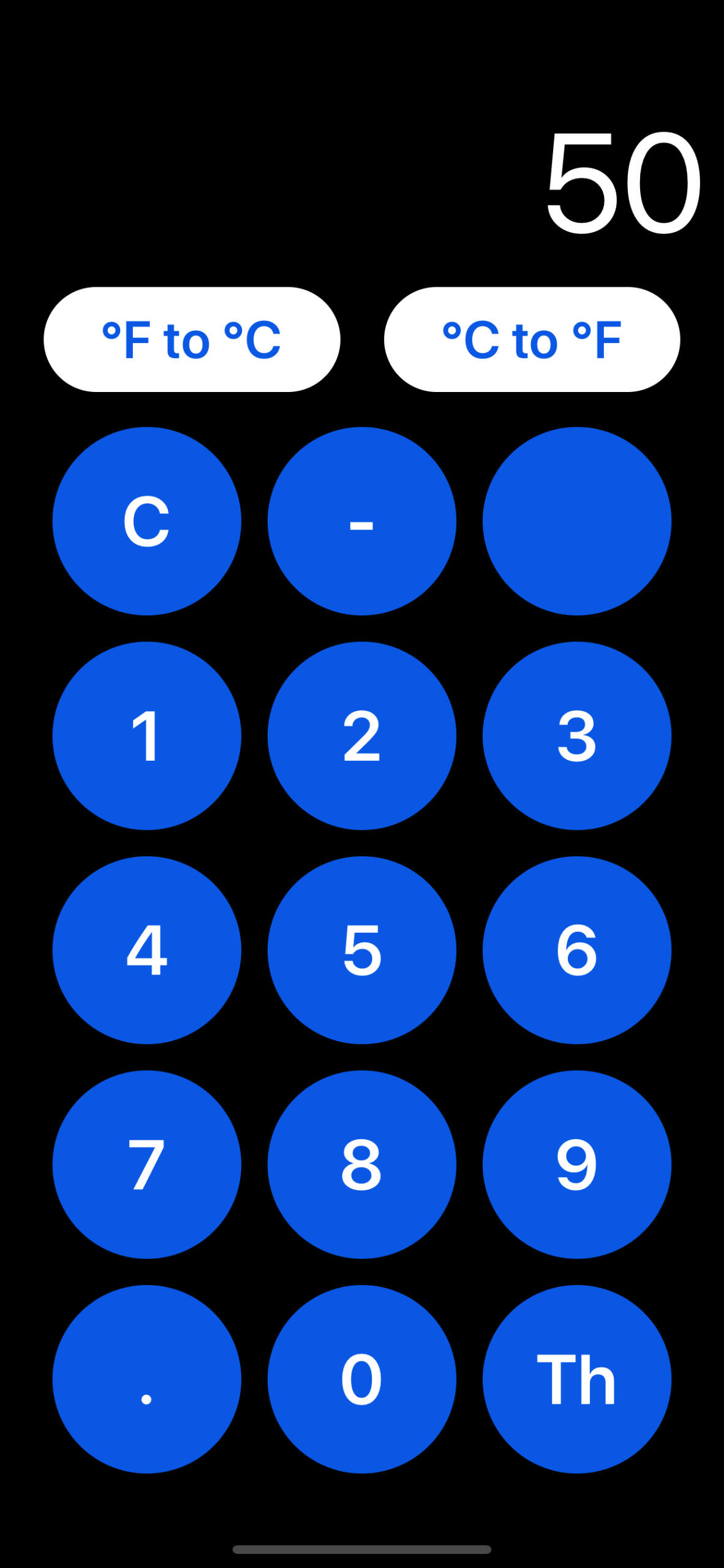Enter digit 8 on the keypad
This screenshot has width=724, height=1568.
click(x=361, y=1164)
